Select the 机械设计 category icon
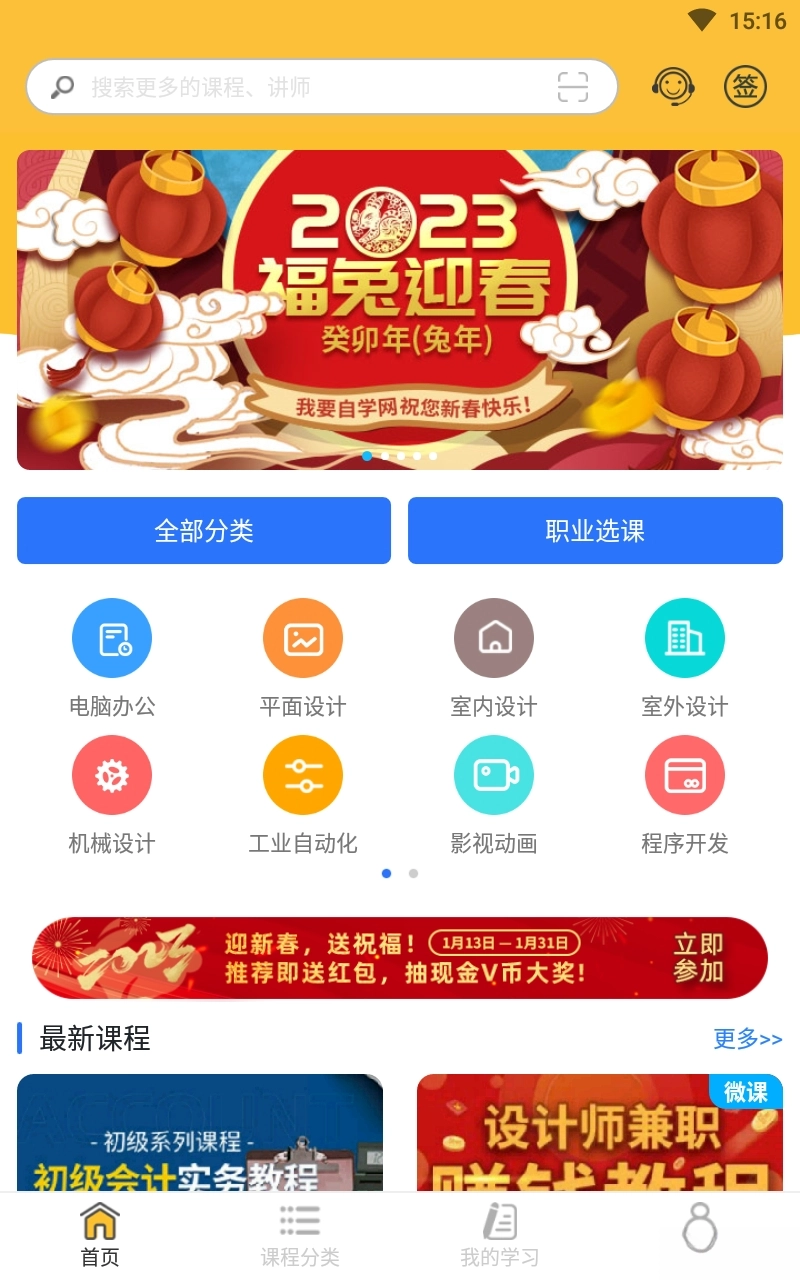 pos(111,774)
